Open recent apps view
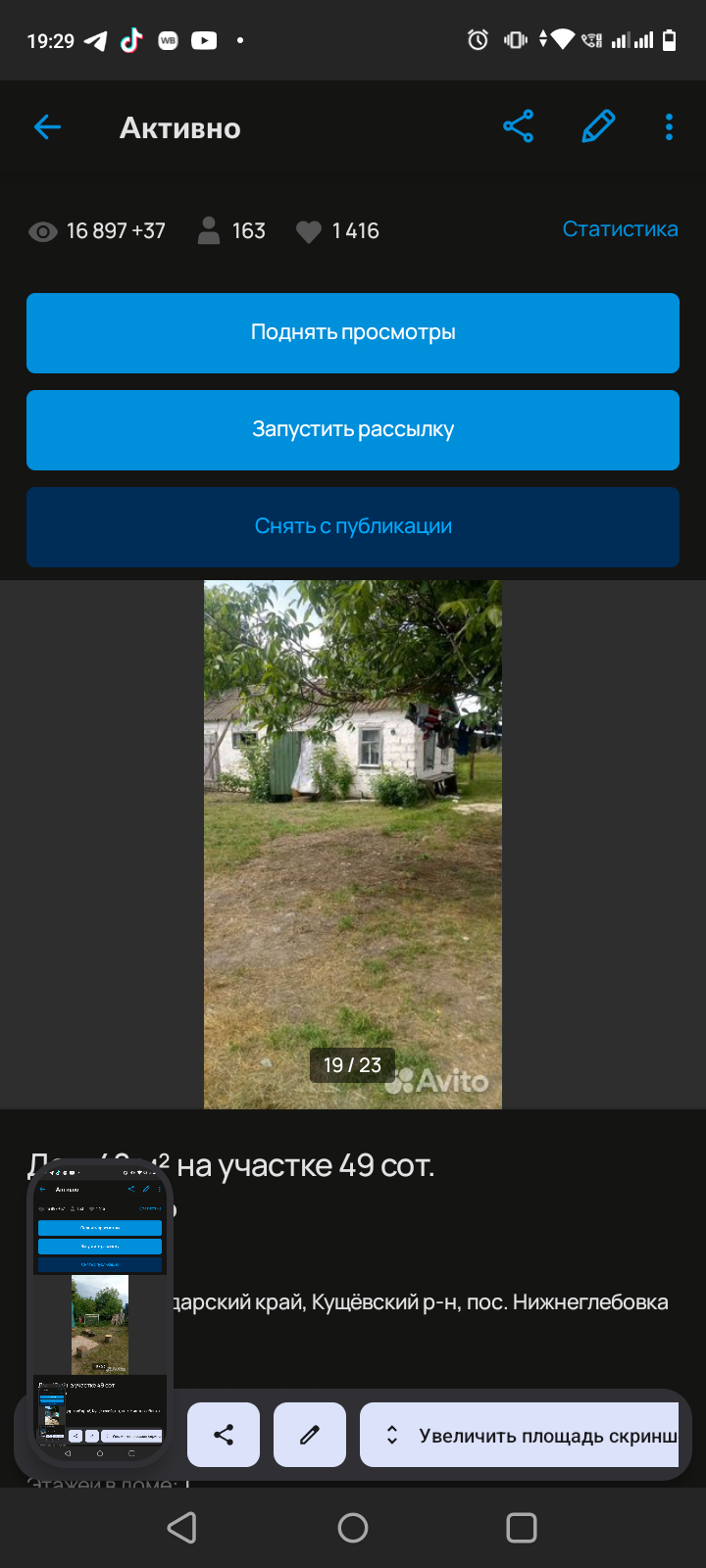 [x=521, y=1528]
